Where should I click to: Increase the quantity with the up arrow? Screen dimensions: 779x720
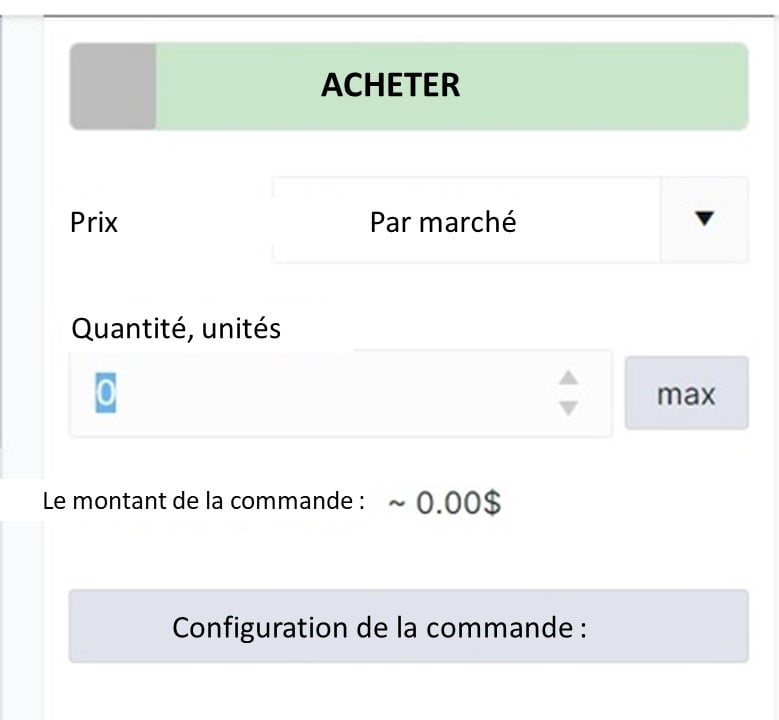pyautogui.click(x=568, y=379)
